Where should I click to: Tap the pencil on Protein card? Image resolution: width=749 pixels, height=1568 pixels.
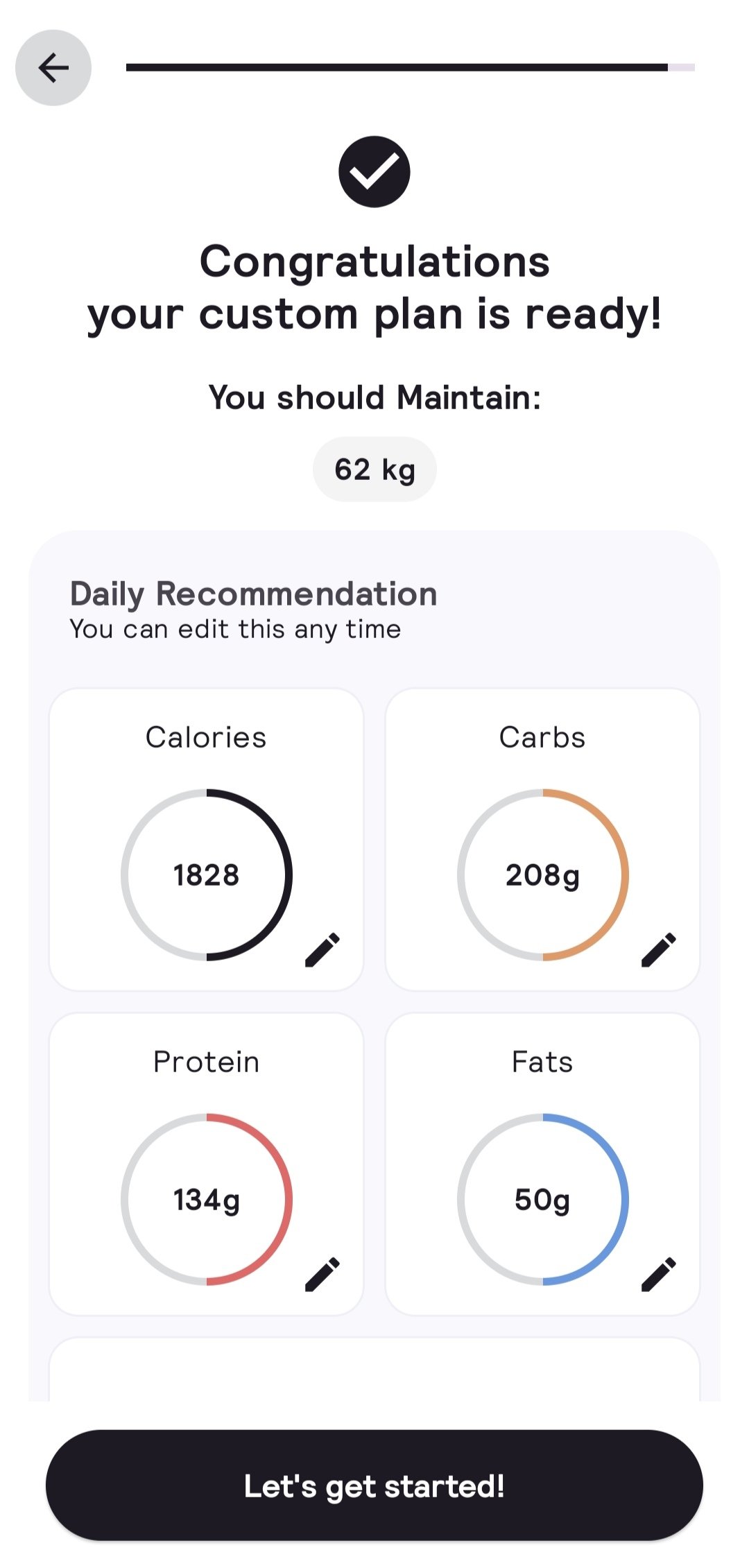(322, 1274)
